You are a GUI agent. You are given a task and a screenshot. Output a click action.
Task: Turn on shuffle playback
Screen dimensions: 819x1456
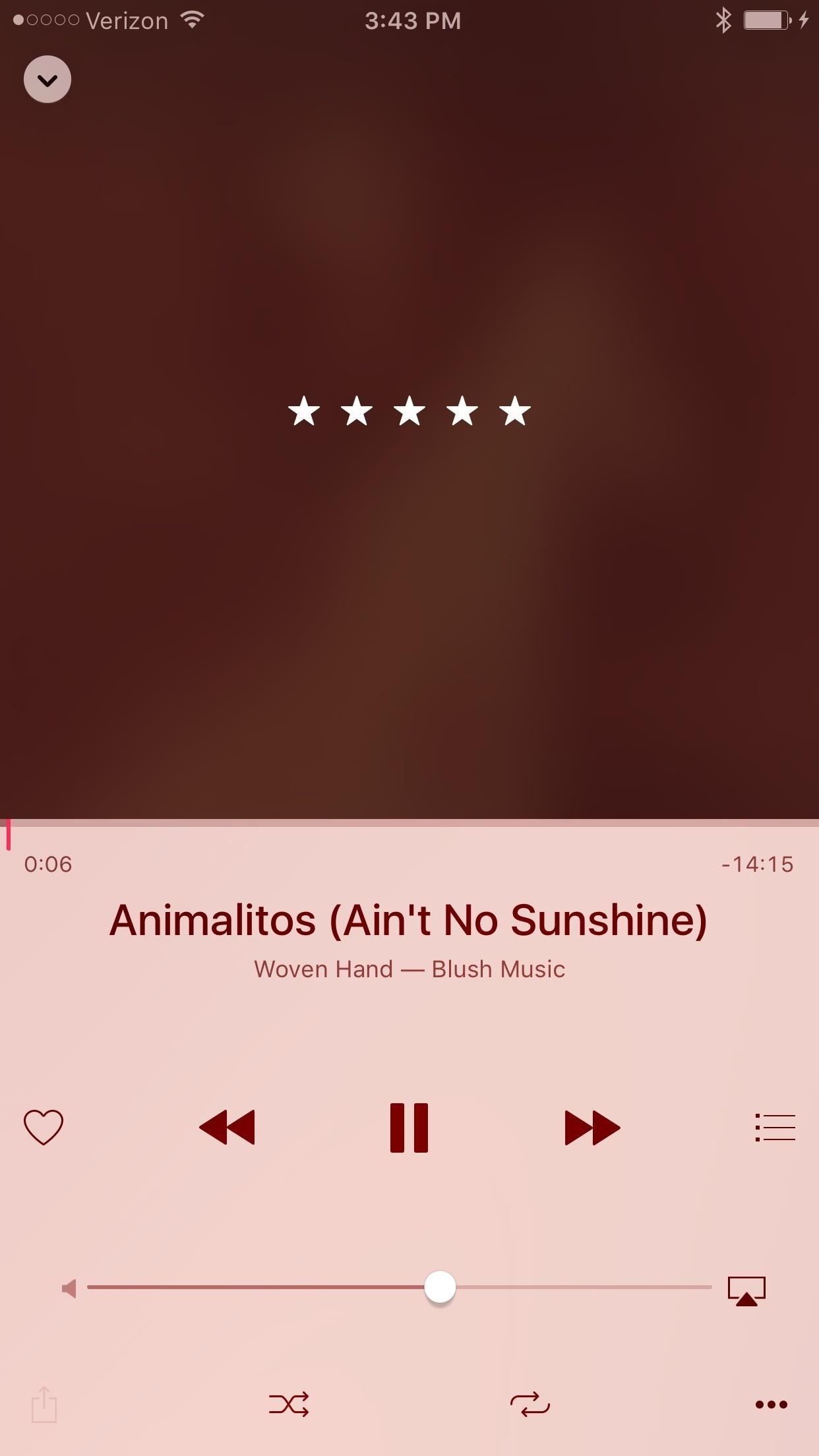[x=289, y=1405]
